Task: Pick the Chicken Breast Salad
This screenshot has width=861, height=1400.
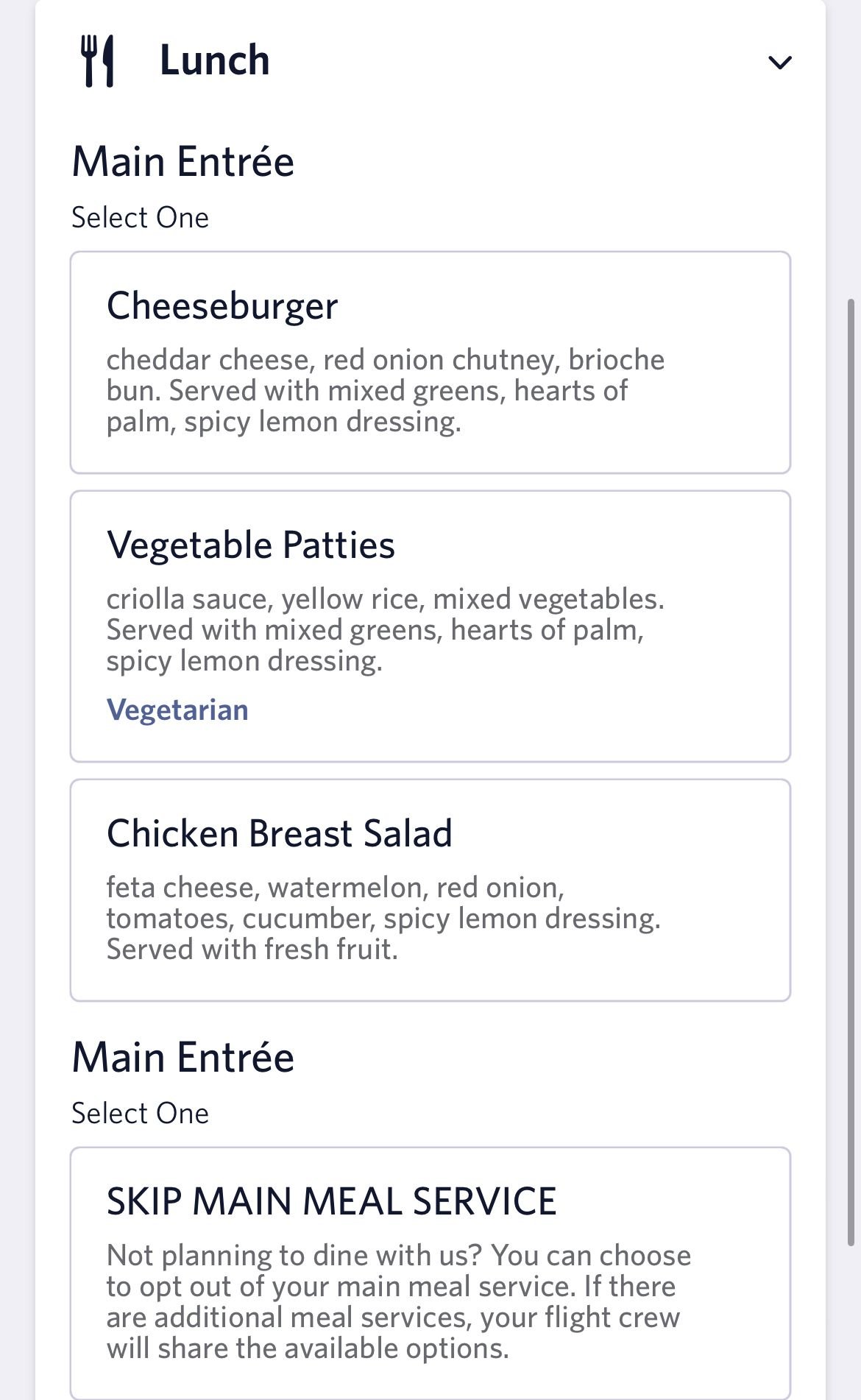Action: [x=430, y=890]
